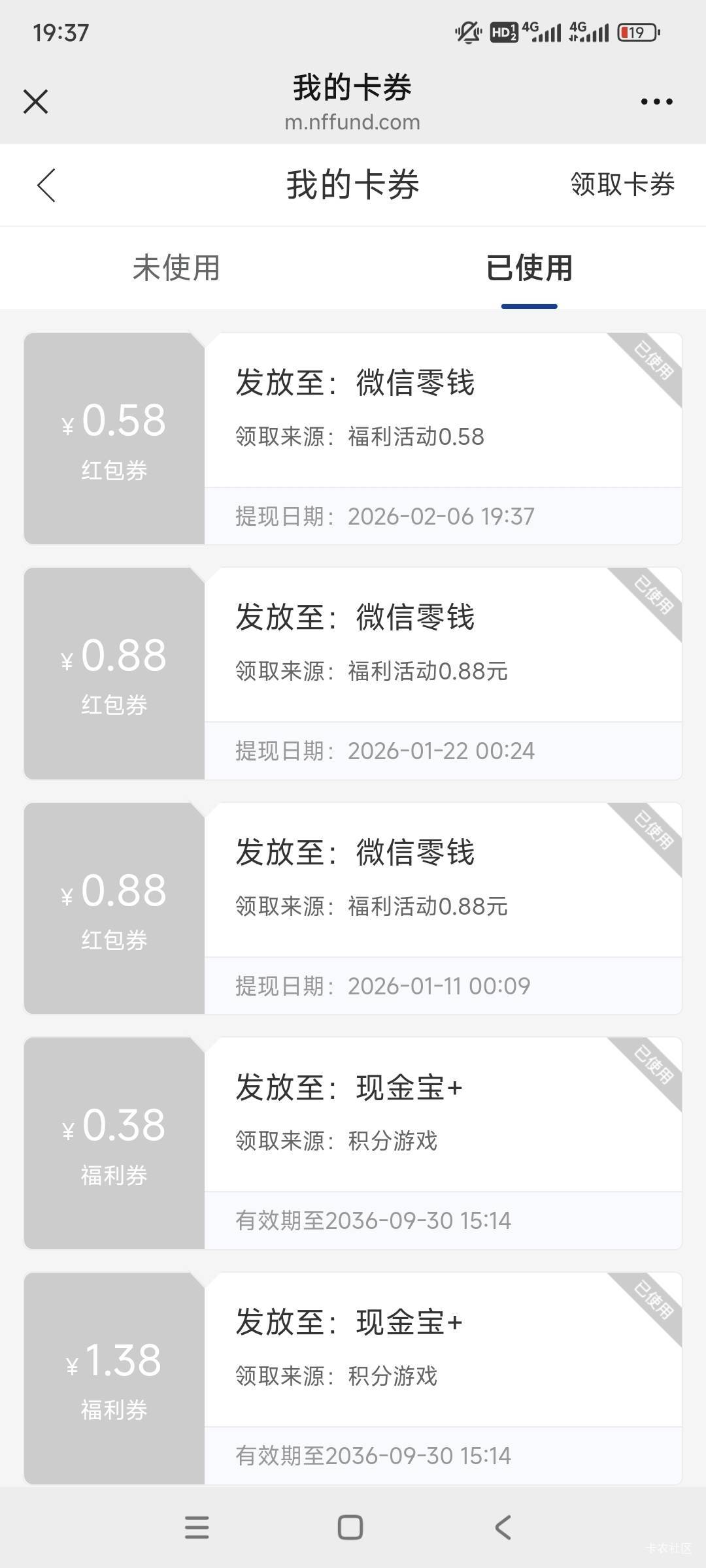Open the ¥0.38 福利券 card

(353, 1143)
